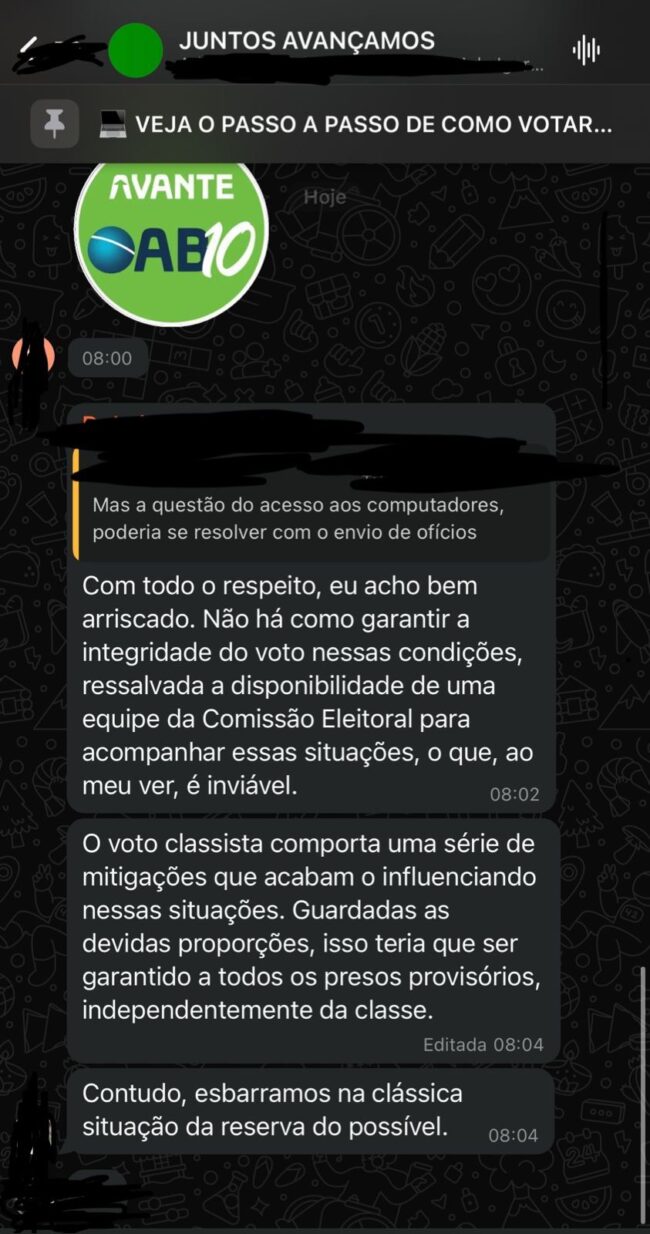Tap the green group avatar
Screen dimensions: 650x1234
click(135, 50)
